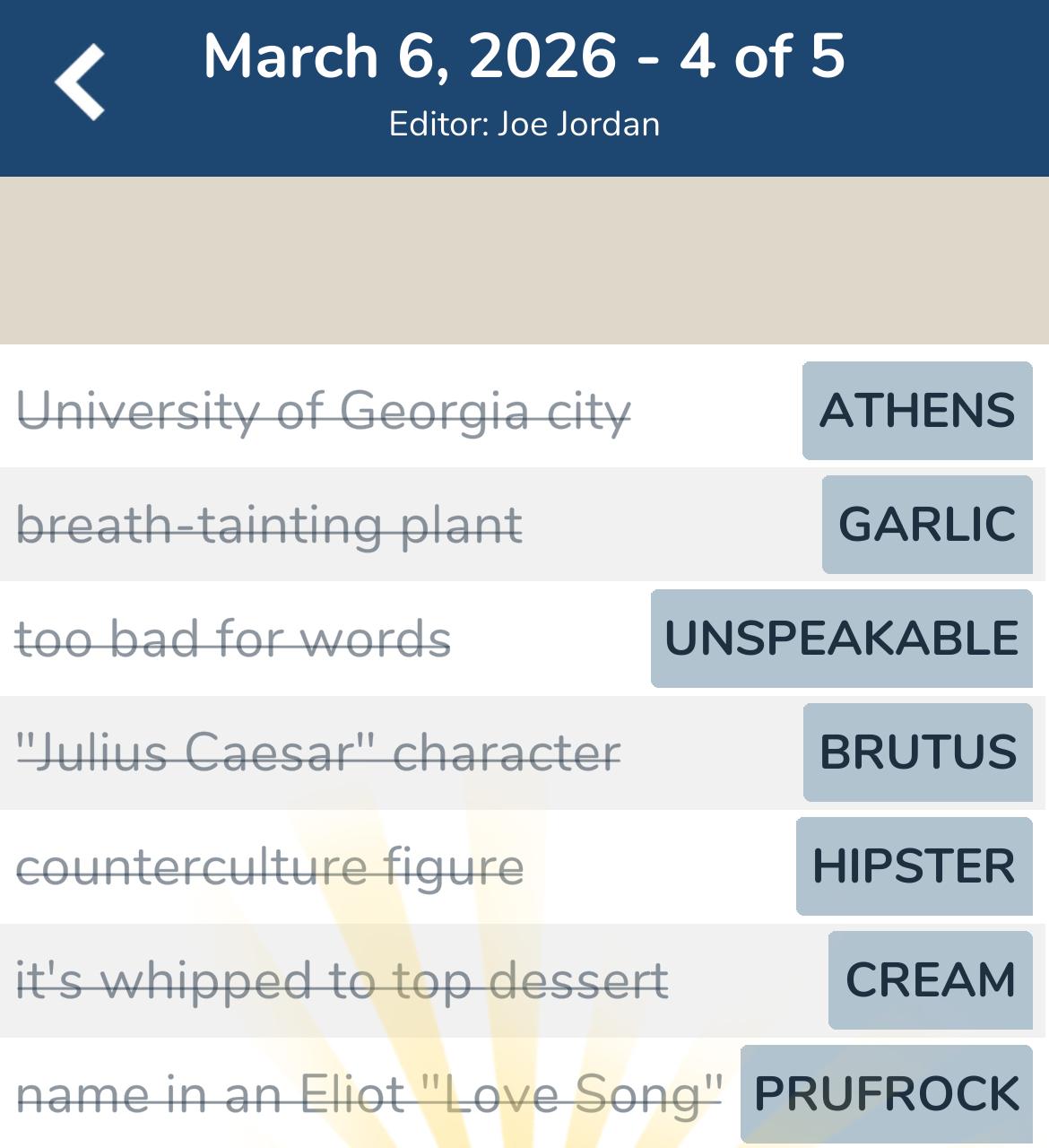Select the HIPSTER answer tile
The width and height of the screenshot is (1049, 1148).
point(914,865)
